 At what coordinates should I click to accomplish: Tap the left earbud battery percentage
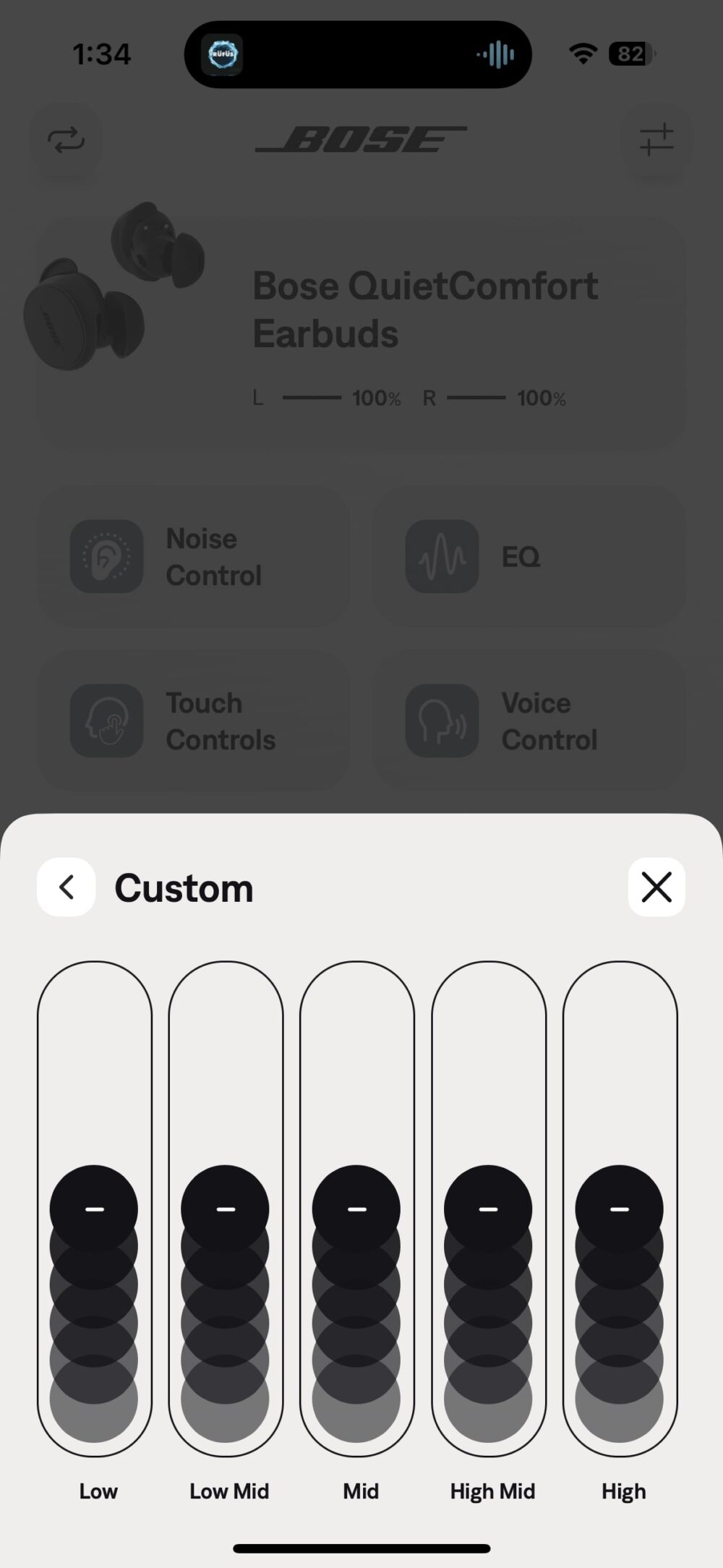pyautogui.click(x=376, y=398)
